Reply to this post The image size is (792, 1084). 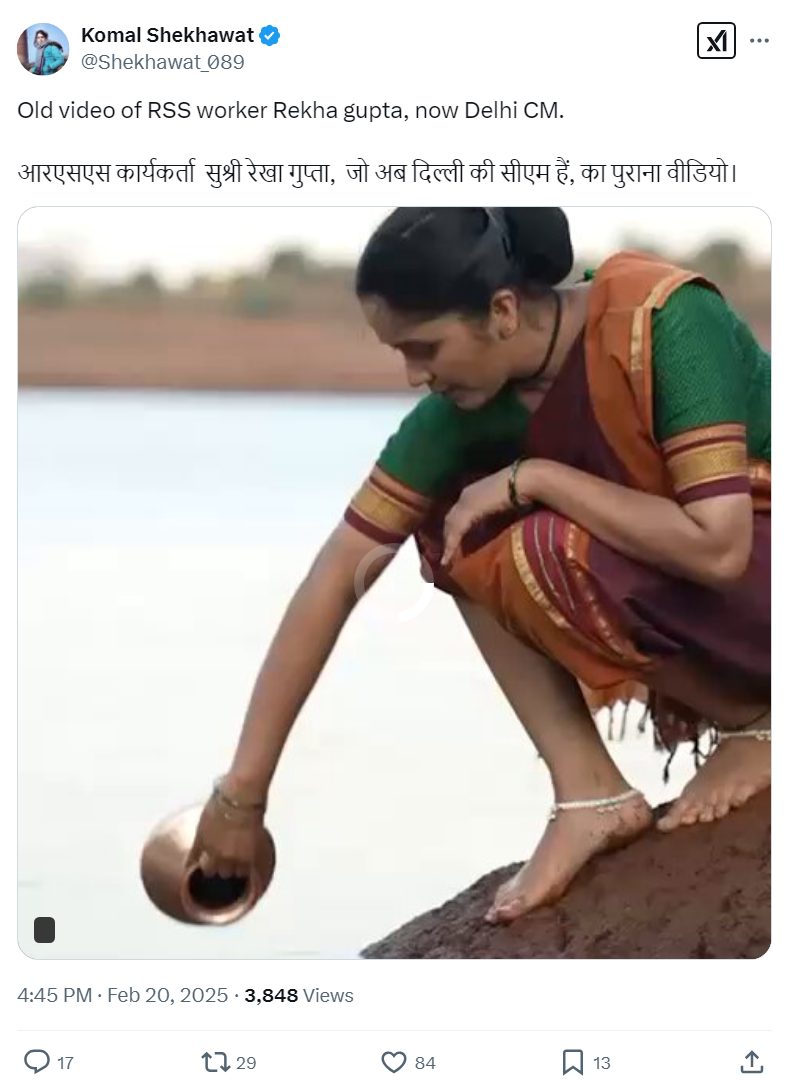click(38, 1061)
